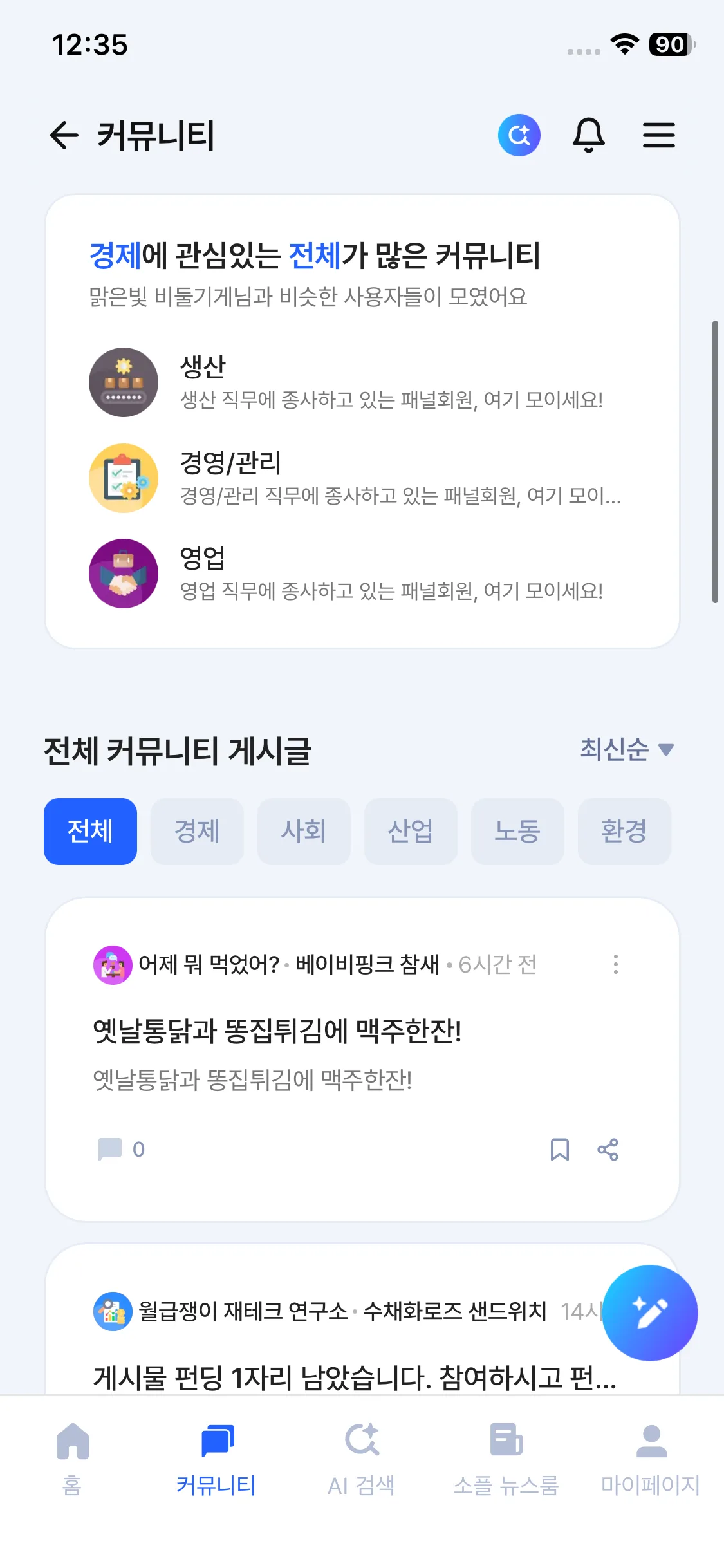
Task: Share the 옛날통닭 post via share icon
Action: click(x=608, y=1150)
